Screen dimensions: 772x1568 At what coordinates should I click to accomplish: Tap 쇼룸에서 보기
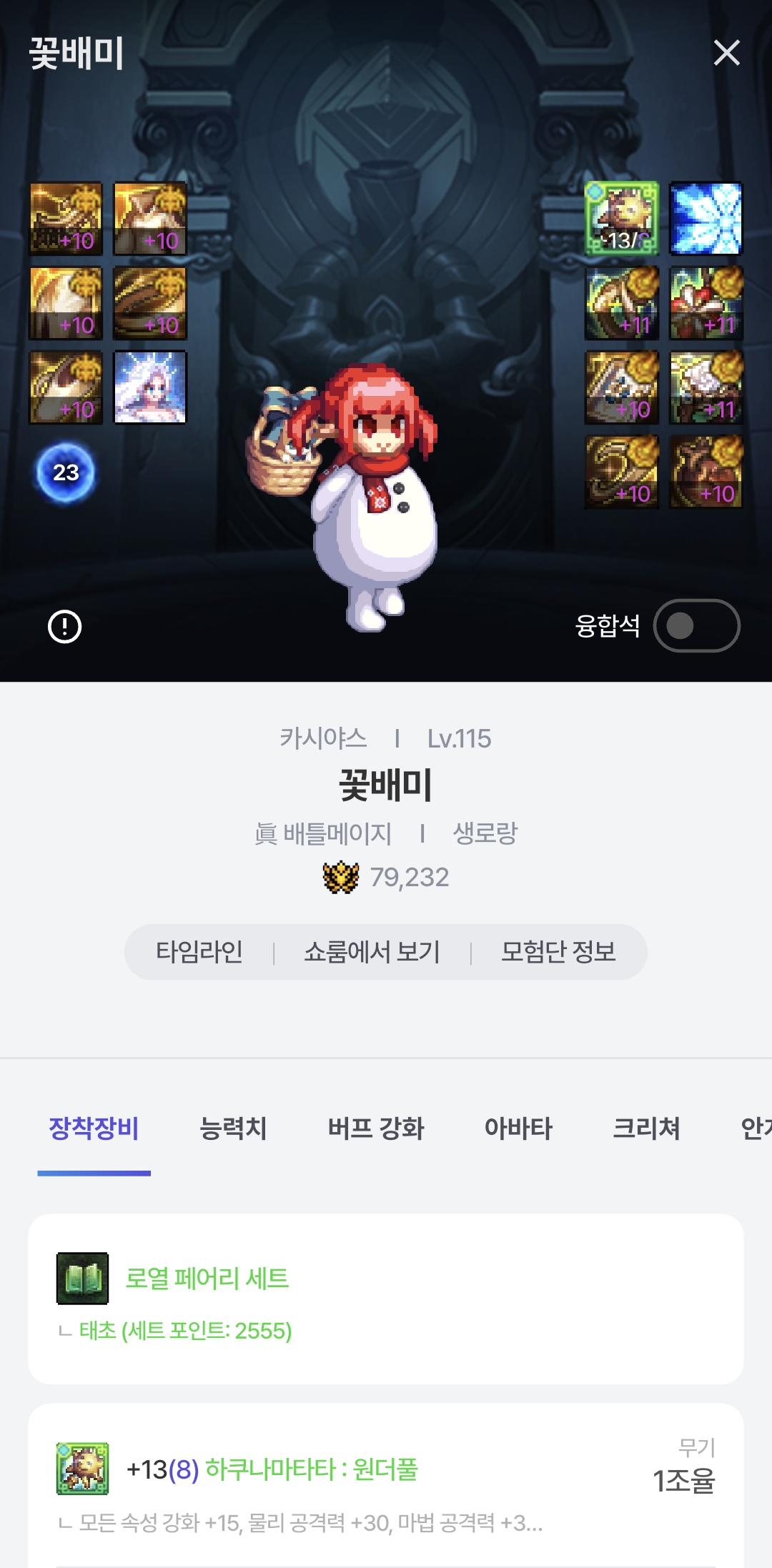click(372, 952)
